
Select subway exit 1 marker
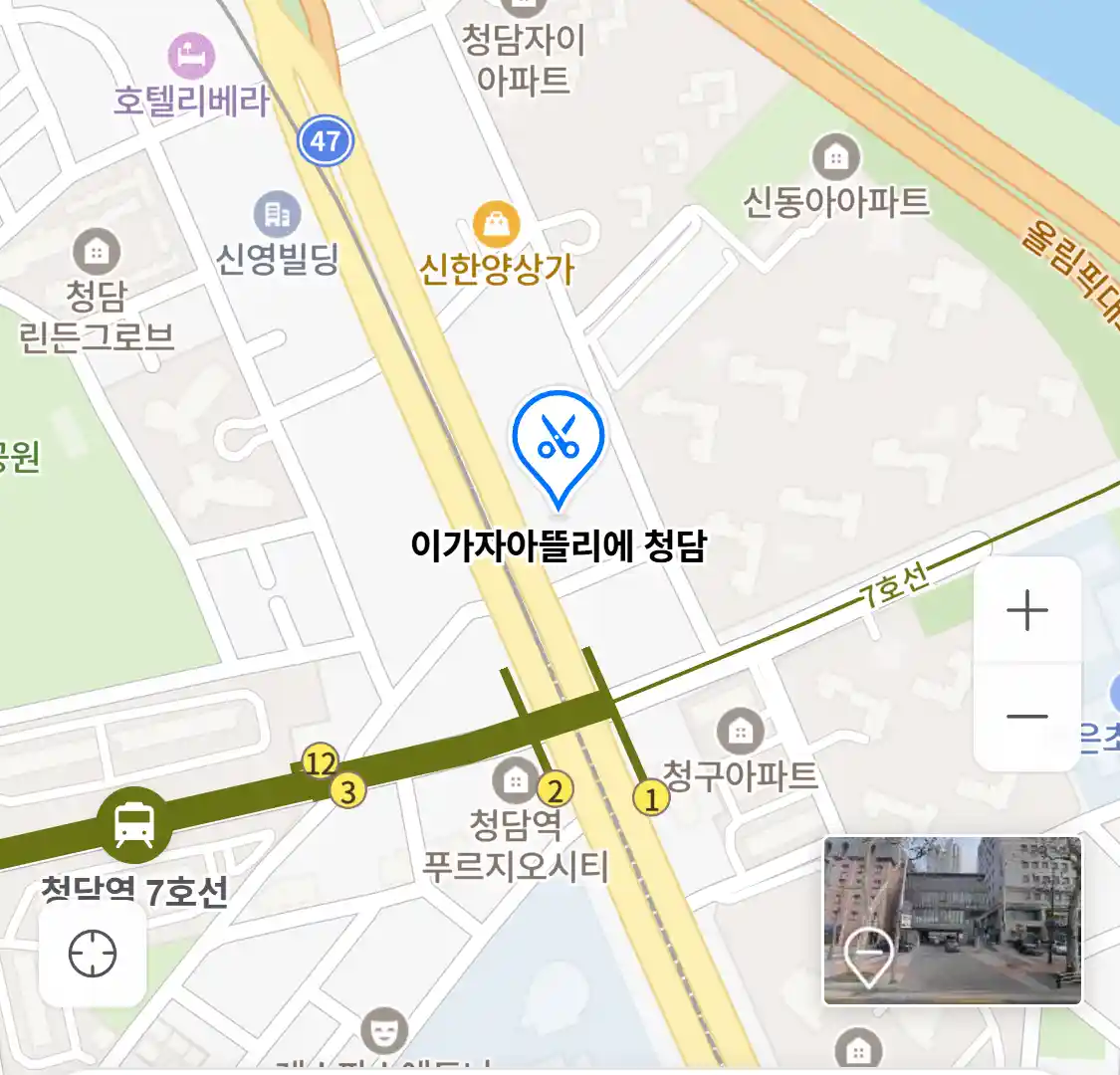click(651, 797)
